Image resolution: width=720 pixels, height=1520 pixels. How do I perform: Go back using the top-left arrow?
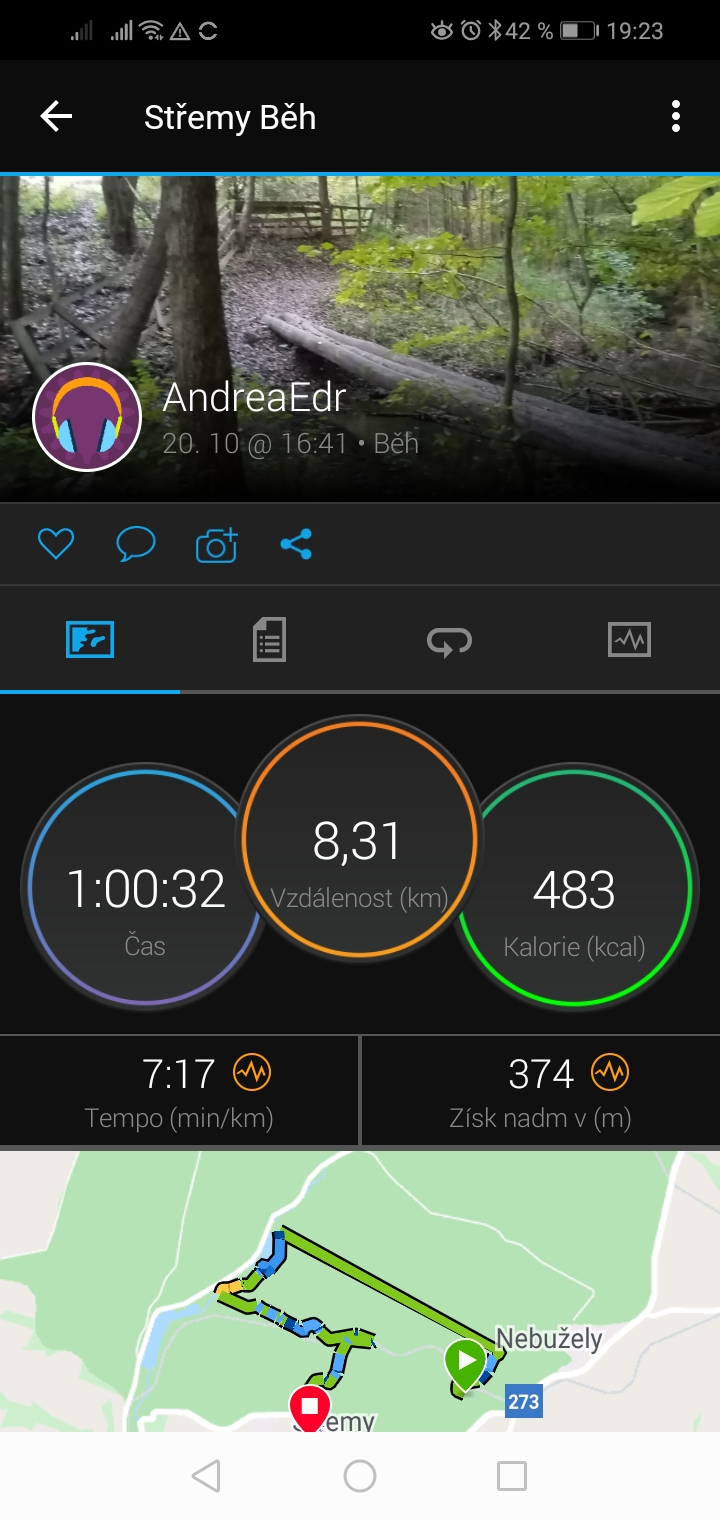pyautogui.click(x=56, y=117)
